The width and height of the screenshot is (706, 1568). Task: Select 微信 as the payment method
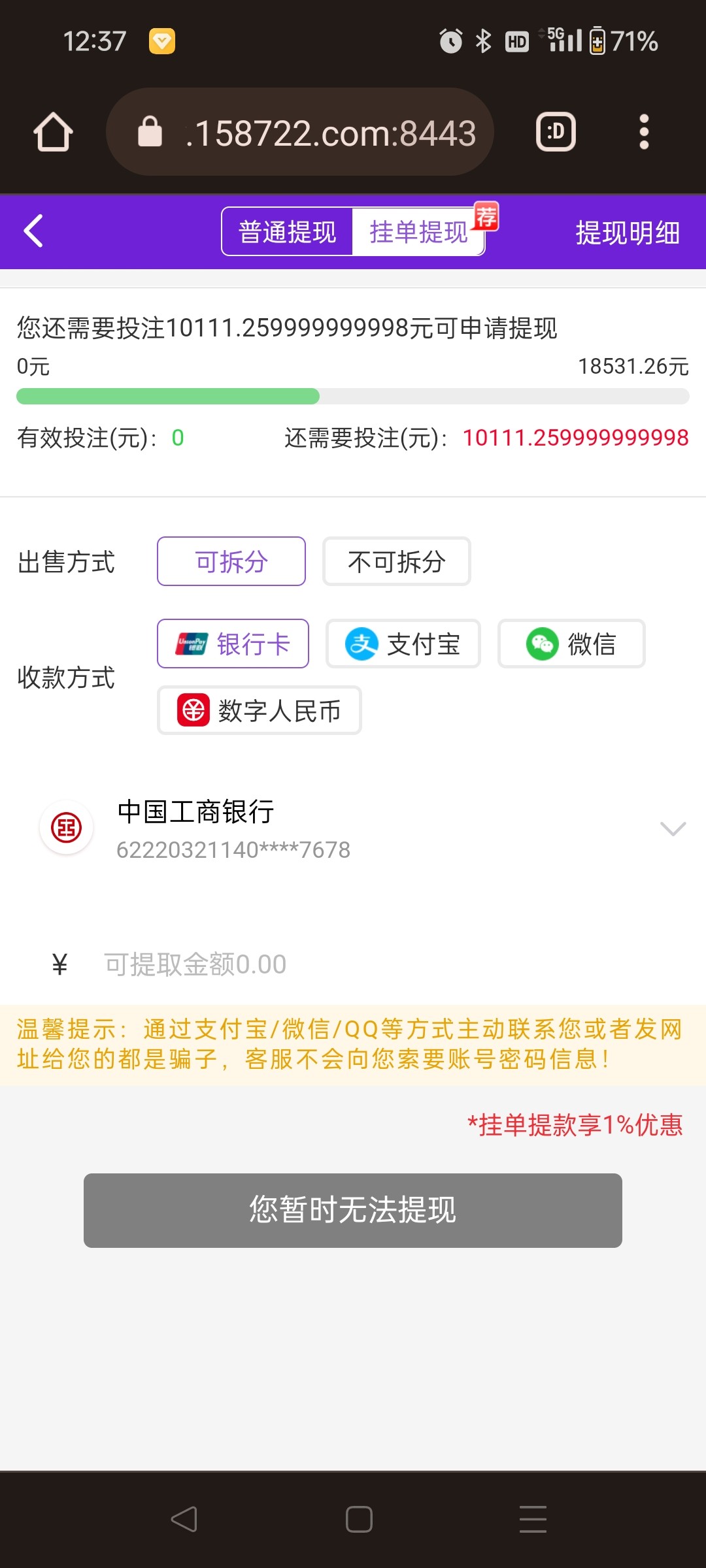tap(571, 644)
